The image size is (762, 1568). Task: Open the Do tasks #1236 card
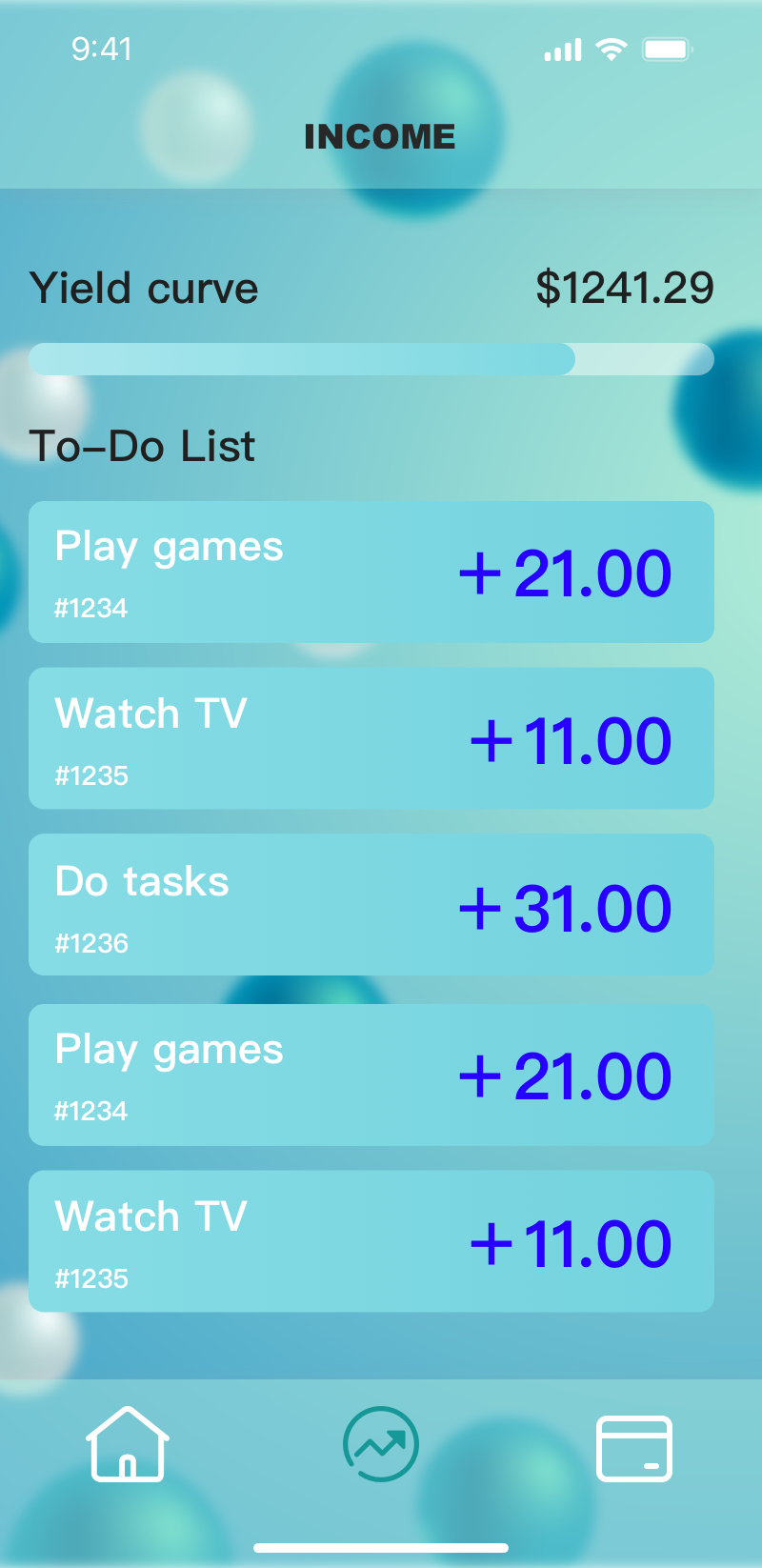[371, 905]
